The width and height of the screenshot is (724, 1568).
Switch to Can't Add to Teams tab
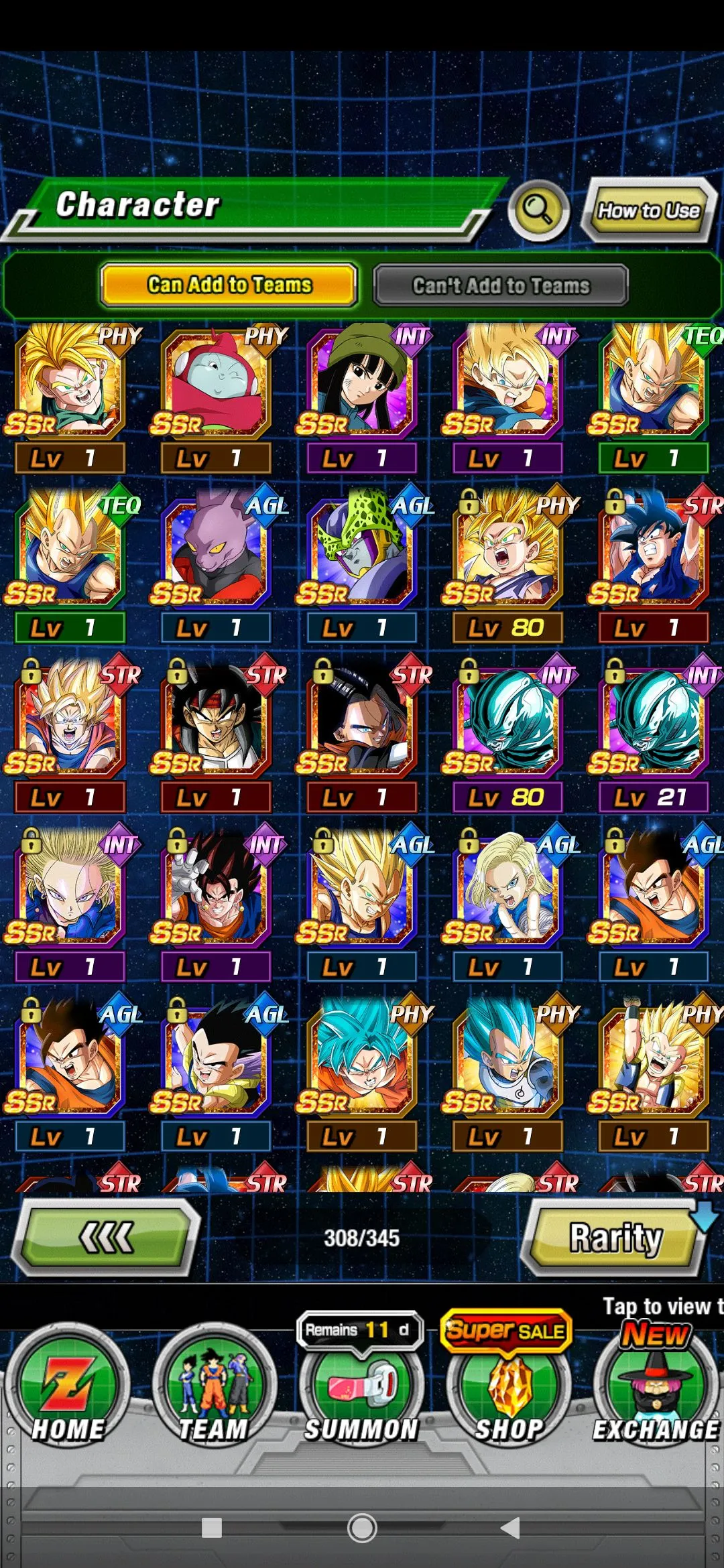[x=501, y=285]
